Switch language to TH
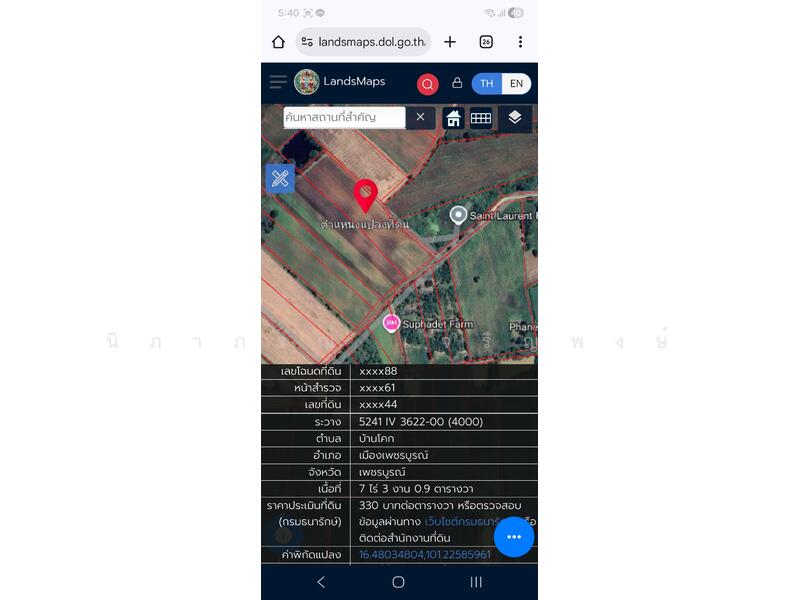Image resolution: width=800 pixels, height=600 pixels. (x=487, y=83)
